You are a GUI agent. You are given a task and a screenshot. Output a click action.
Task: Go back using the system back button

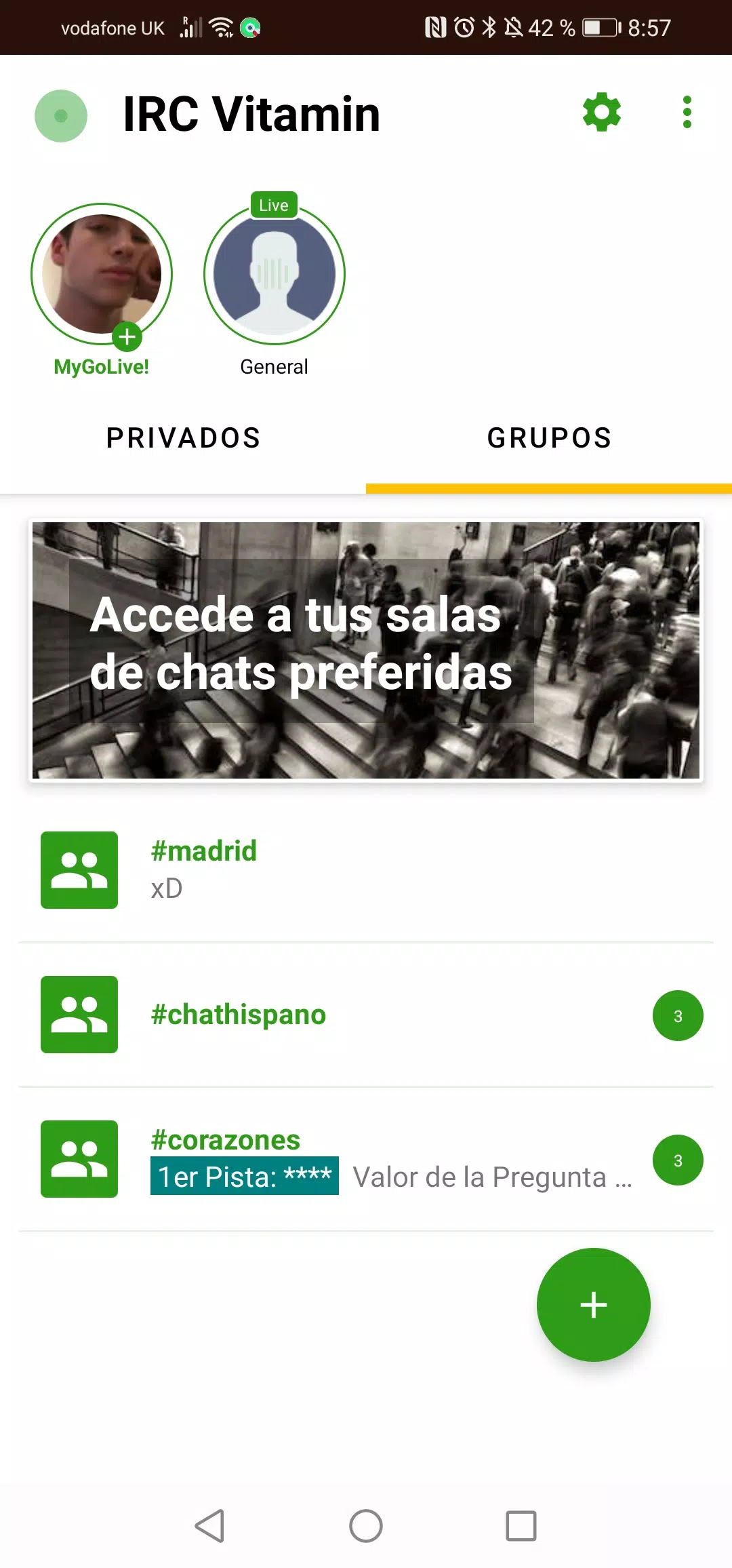(x=210, y=1526)
